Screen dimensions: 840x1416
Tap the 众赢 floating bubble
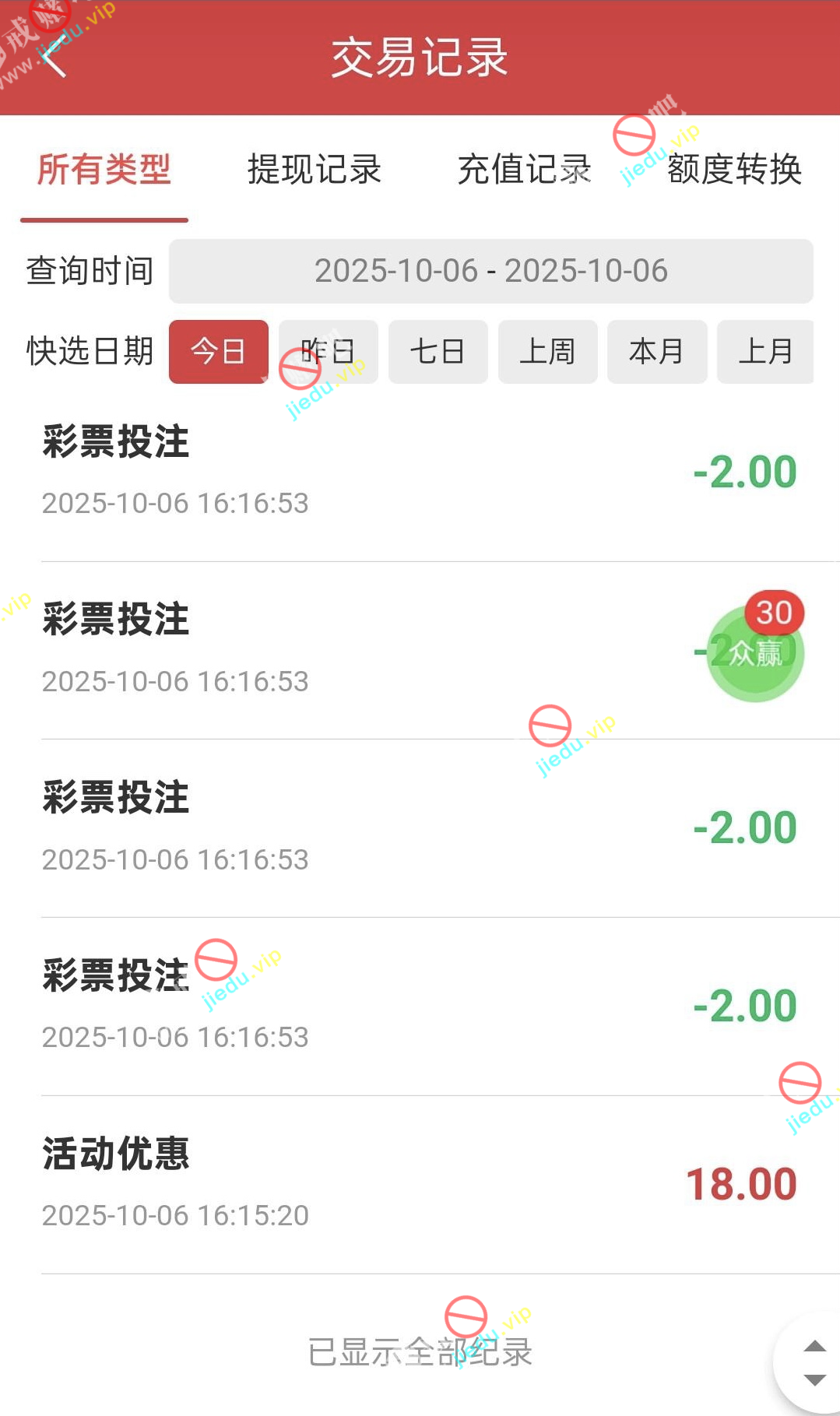[755, 652]
